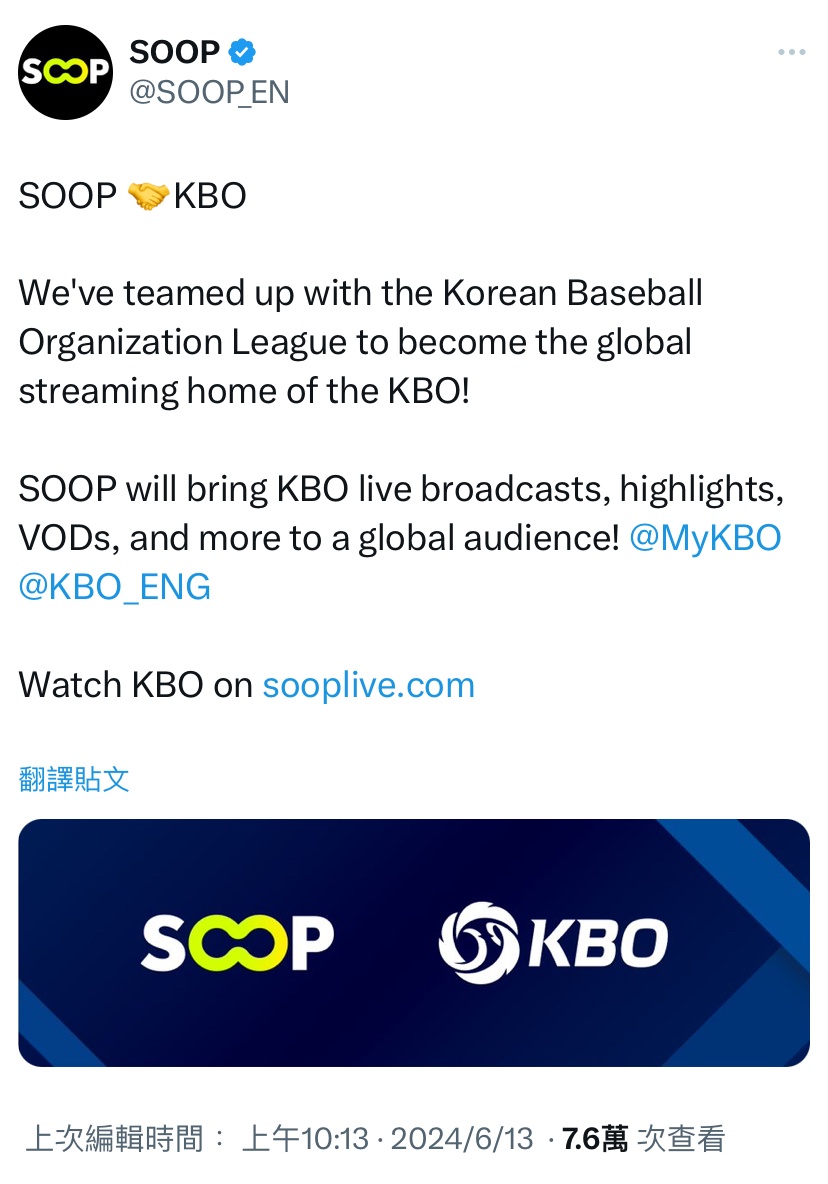Open the @KBO_ENG mention
This screenshot has height=1184, width=828.
[x=114, y=586]
